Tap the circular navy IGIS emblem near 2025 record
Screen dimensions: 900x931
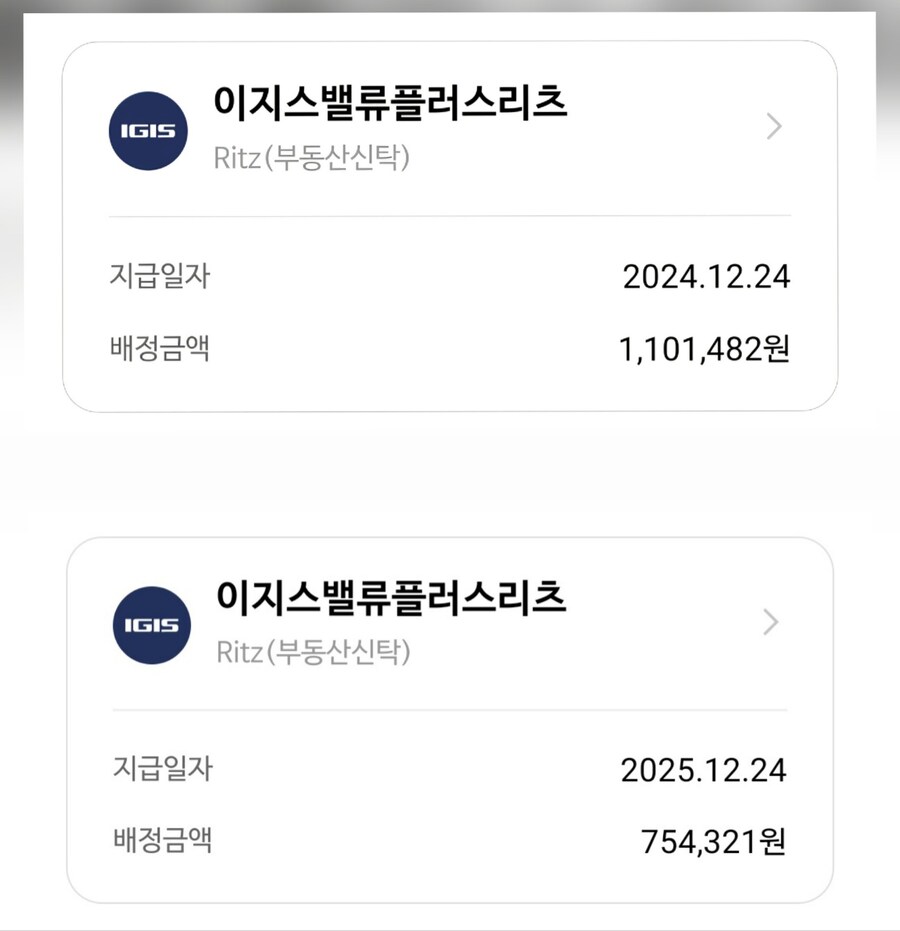point(150,624)
